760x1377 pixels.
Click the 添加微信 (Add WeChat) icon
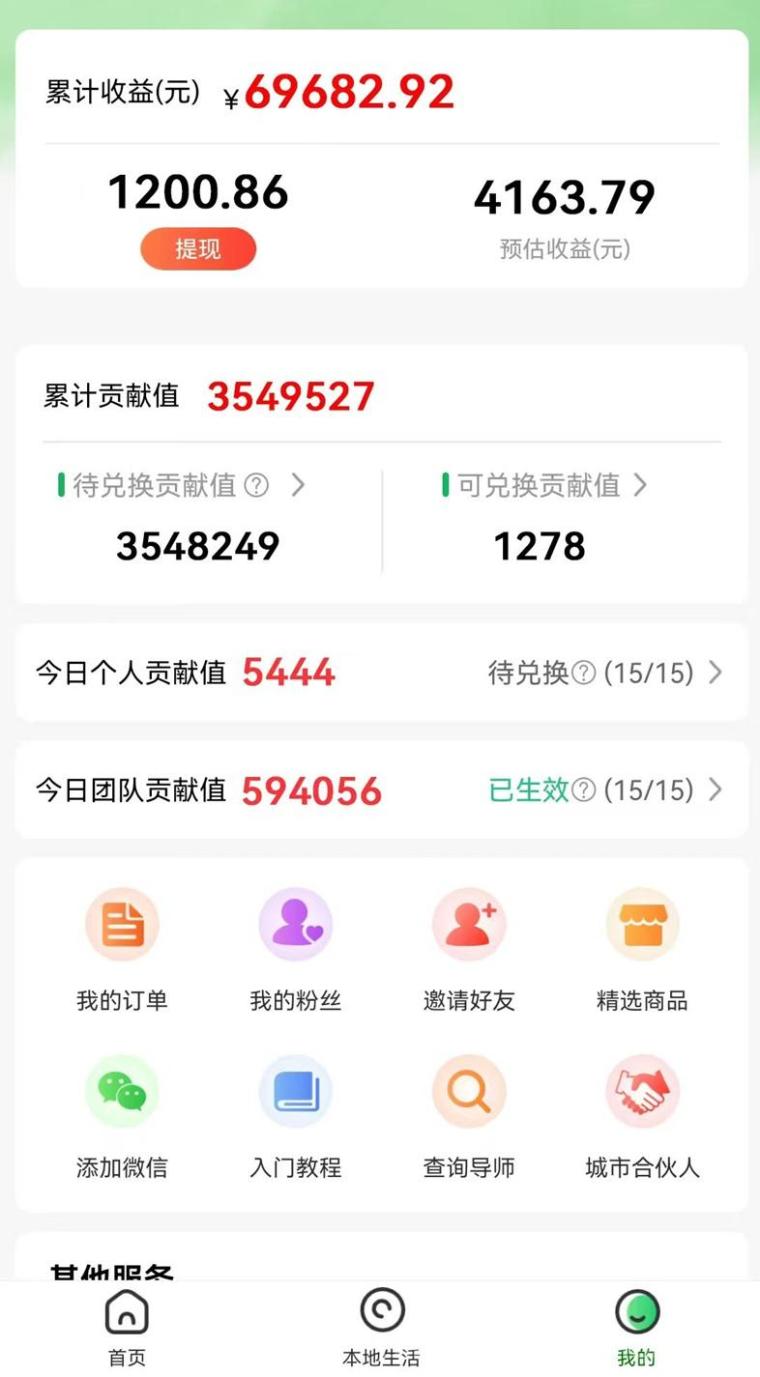tap(122, 1091)
